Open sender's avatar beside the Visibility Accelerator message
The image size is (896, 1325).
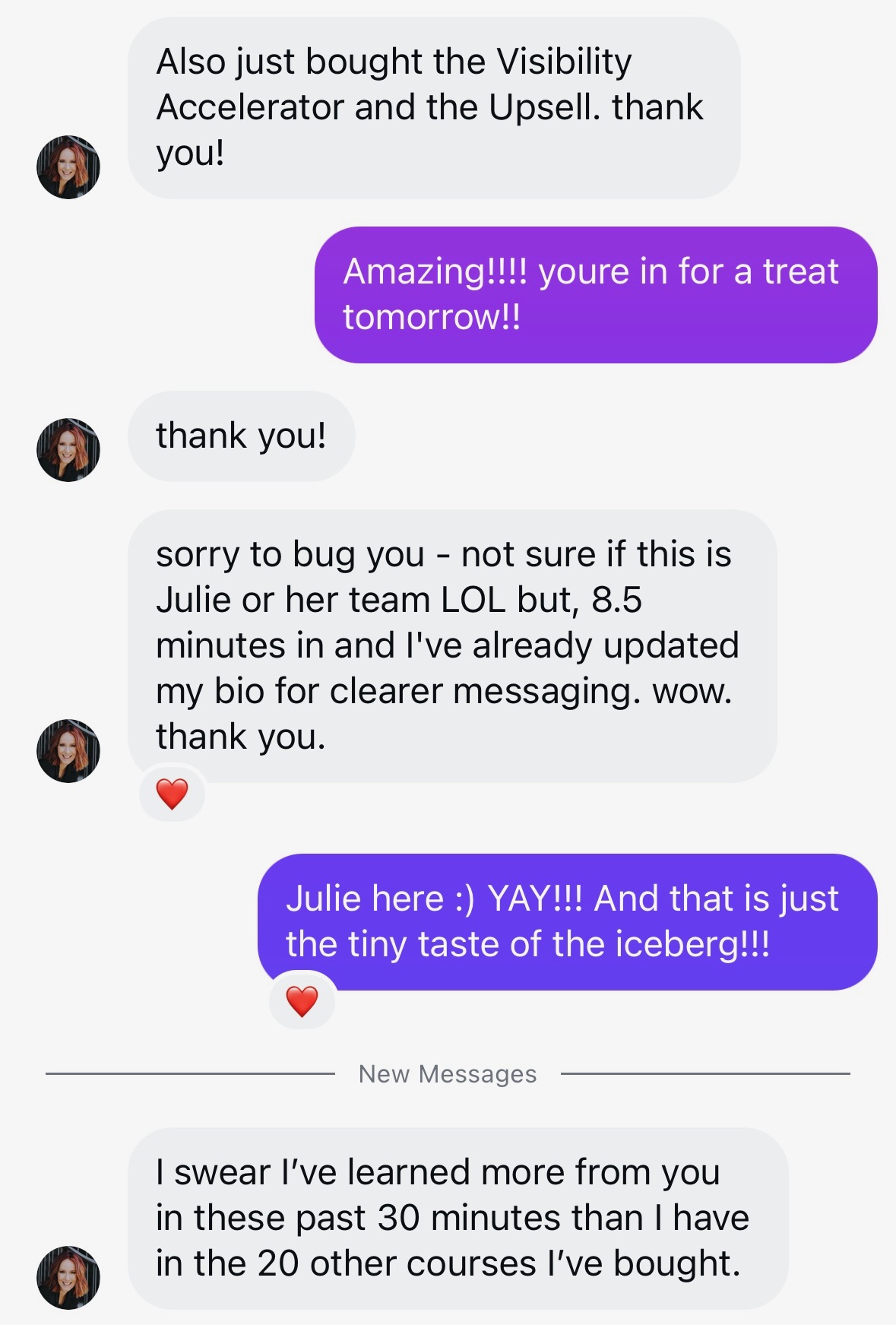click(x=68, y=167)
